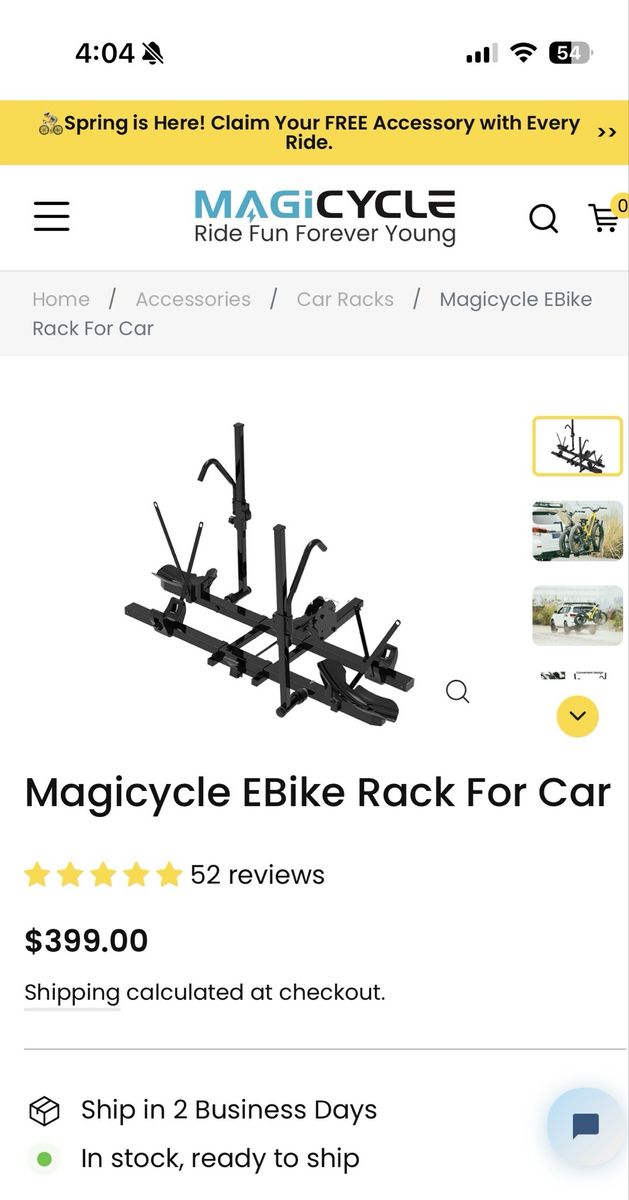Open the chat support bubble
This screenshot has height=1200, width=629.
pos(585,1126)
